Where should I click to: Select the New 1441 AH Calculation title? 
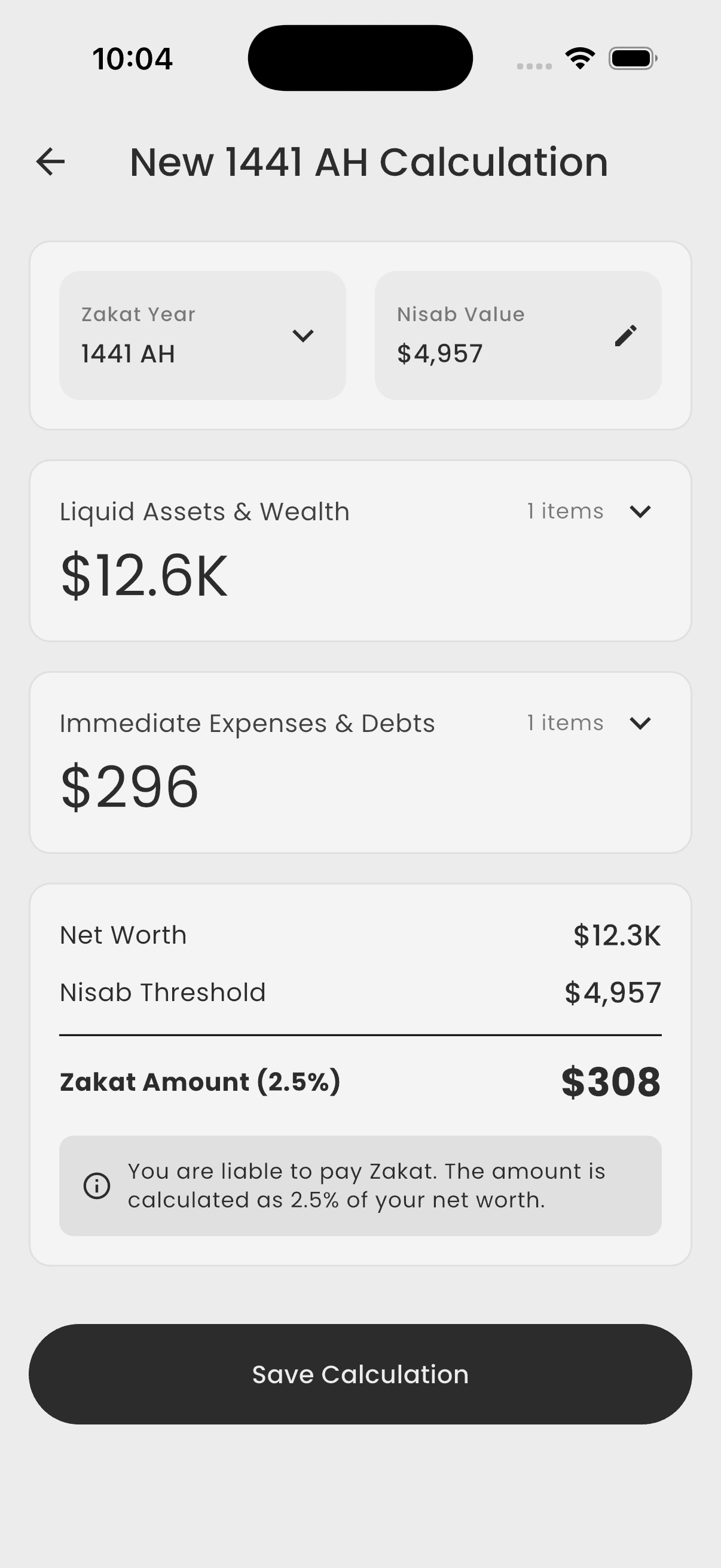[369, 162]
